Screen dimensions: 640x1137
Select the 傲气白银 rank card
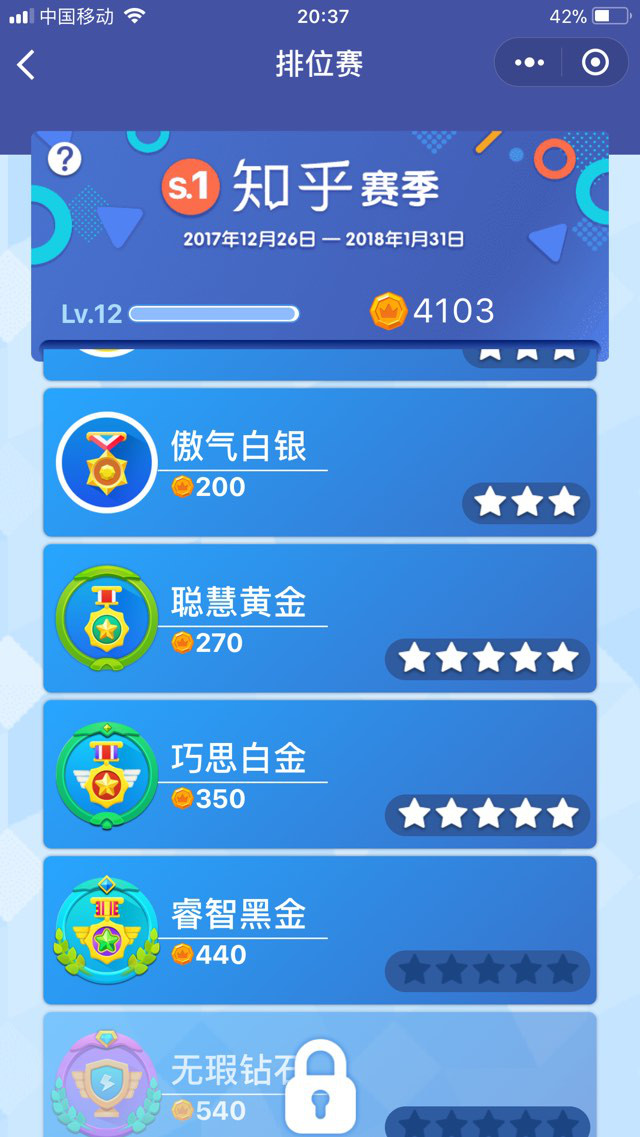tap(319, 463)
